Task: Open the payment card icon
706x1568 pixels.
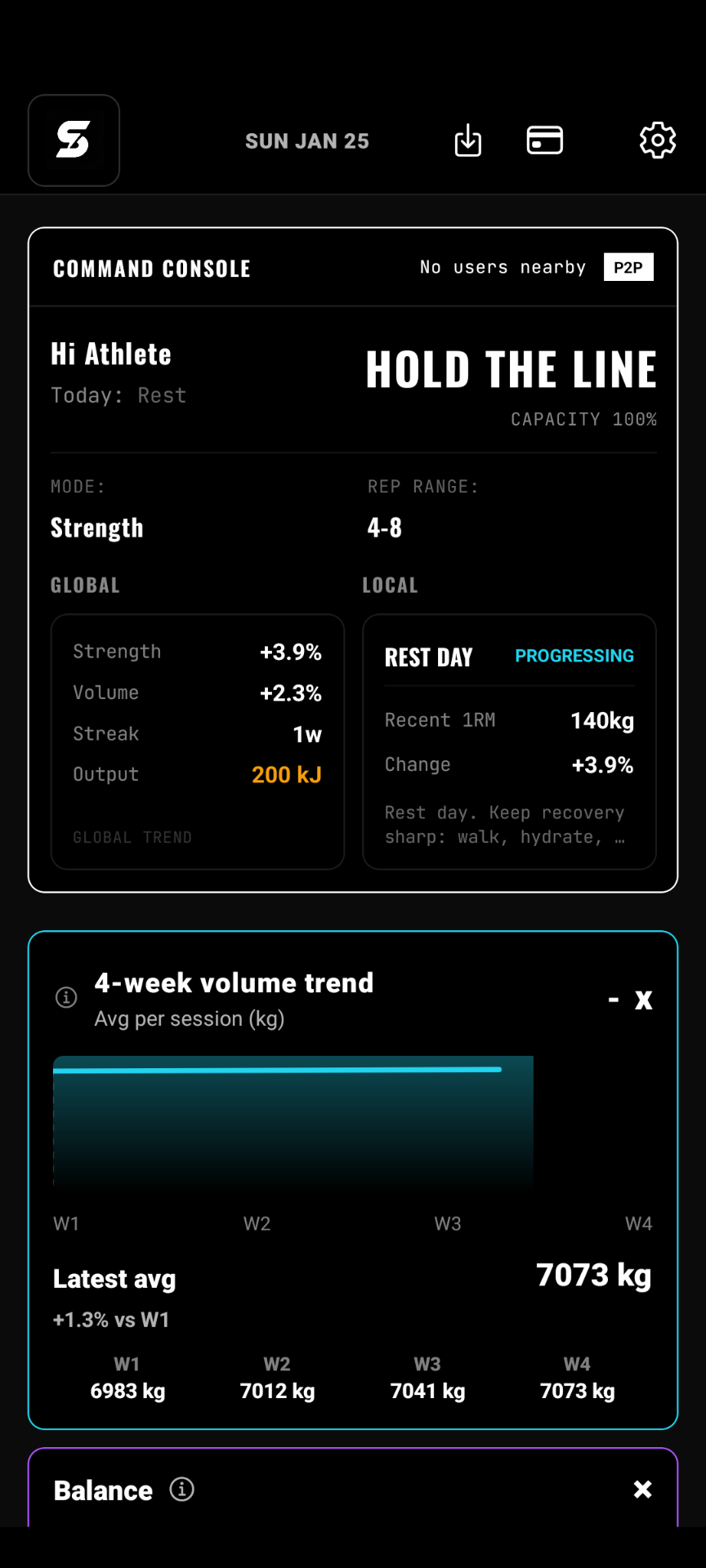Action: click(x=545, y=140)
